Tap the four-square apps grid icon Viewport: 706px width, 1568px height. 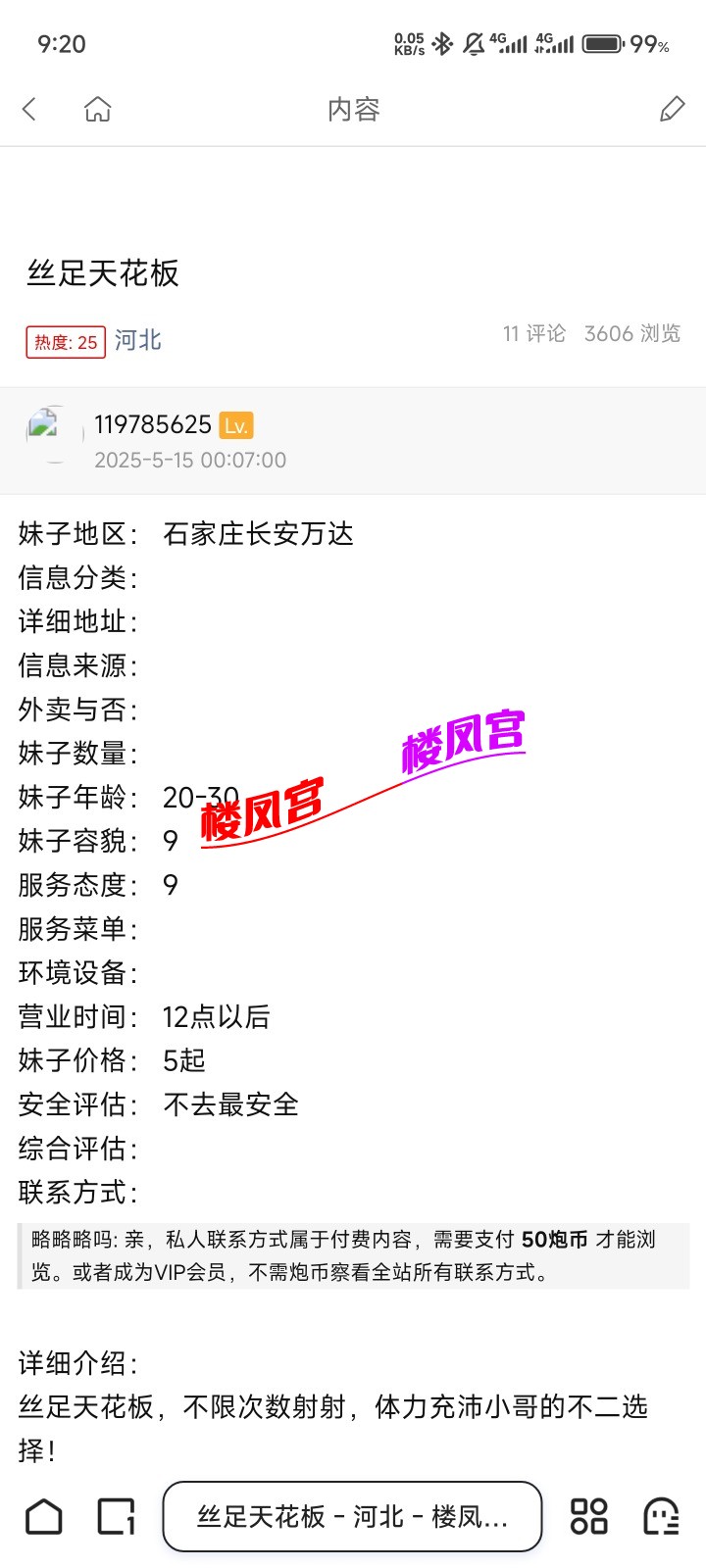click(588, 1516)
